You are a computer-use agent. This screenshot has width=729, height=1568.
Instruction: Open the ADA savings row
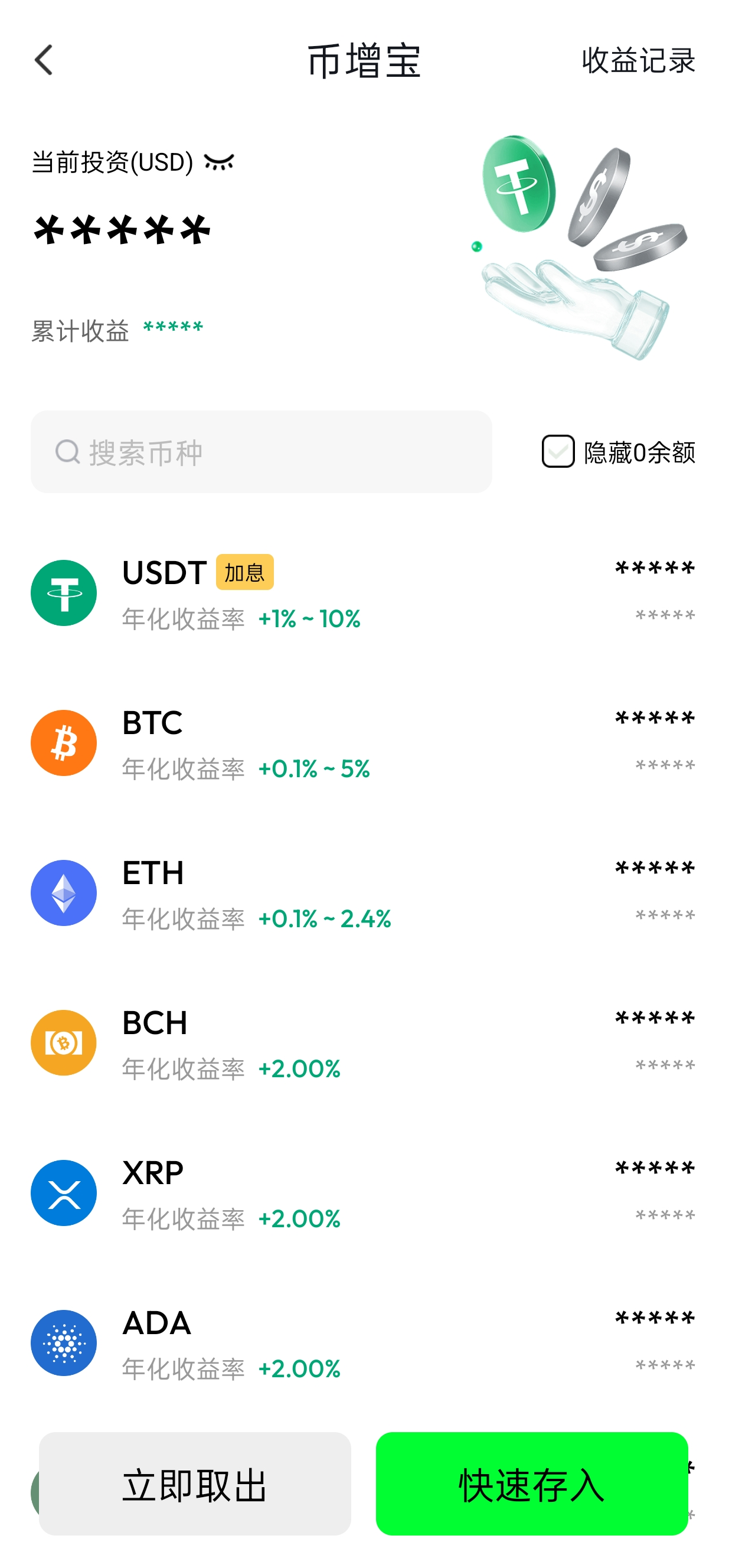(362, 1343)
